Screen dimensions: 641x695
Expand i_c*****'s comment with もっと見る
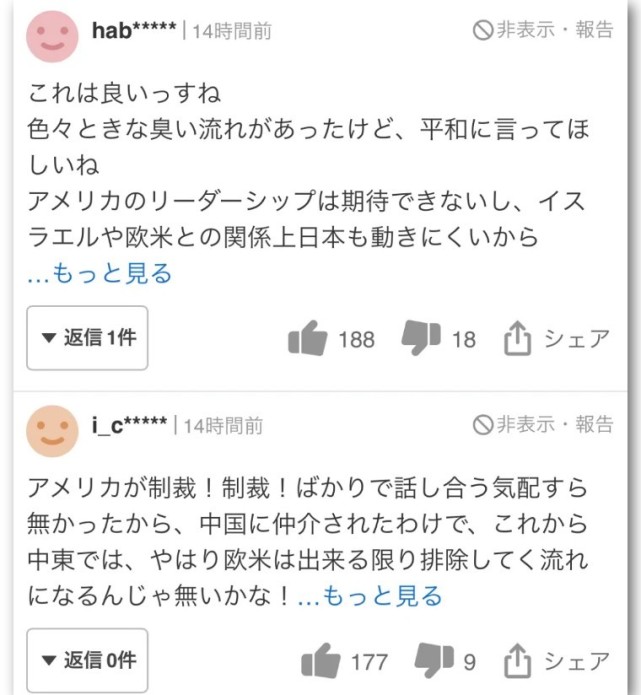tap(370, 597)
